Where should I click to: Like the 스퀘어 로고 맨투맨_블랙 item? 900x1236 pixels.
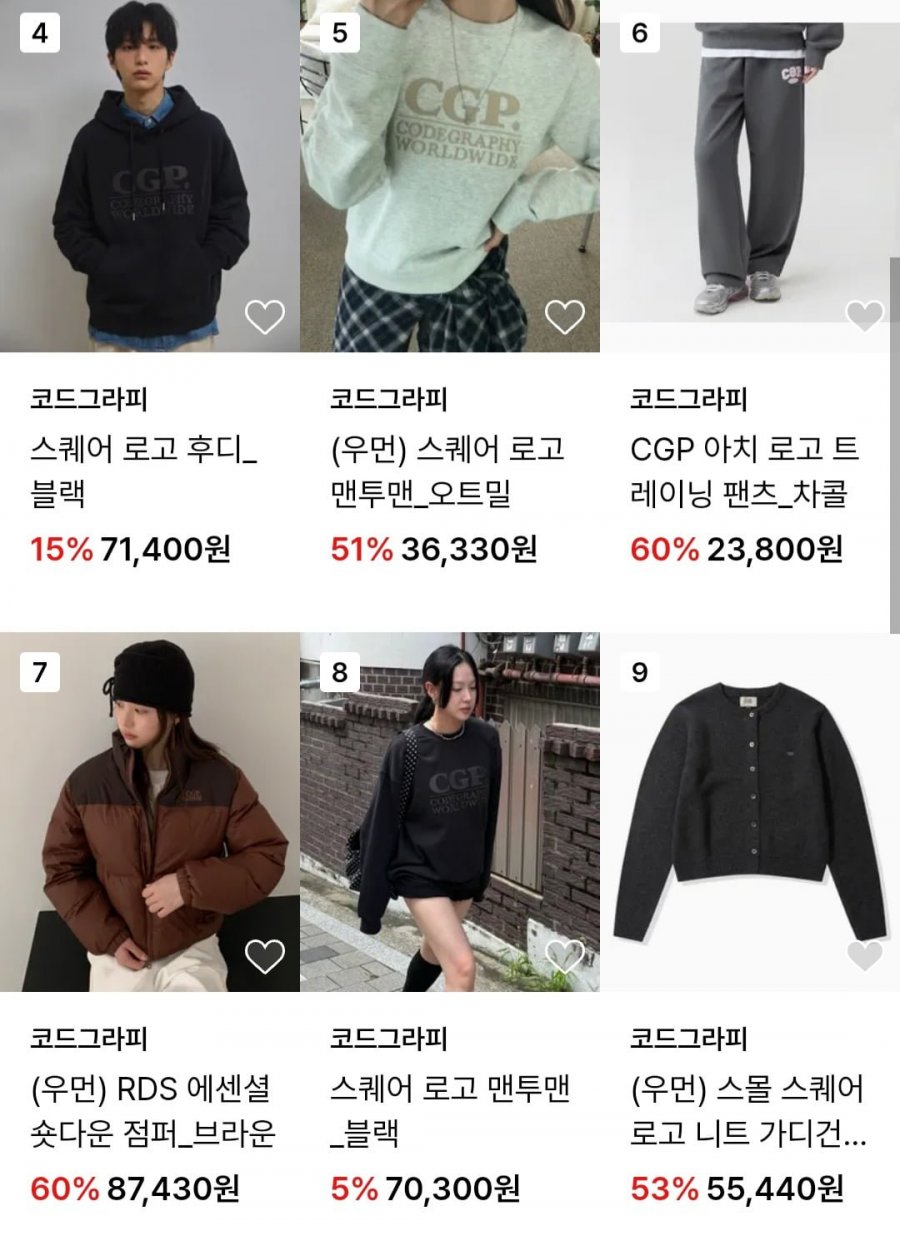click(564, 957)
